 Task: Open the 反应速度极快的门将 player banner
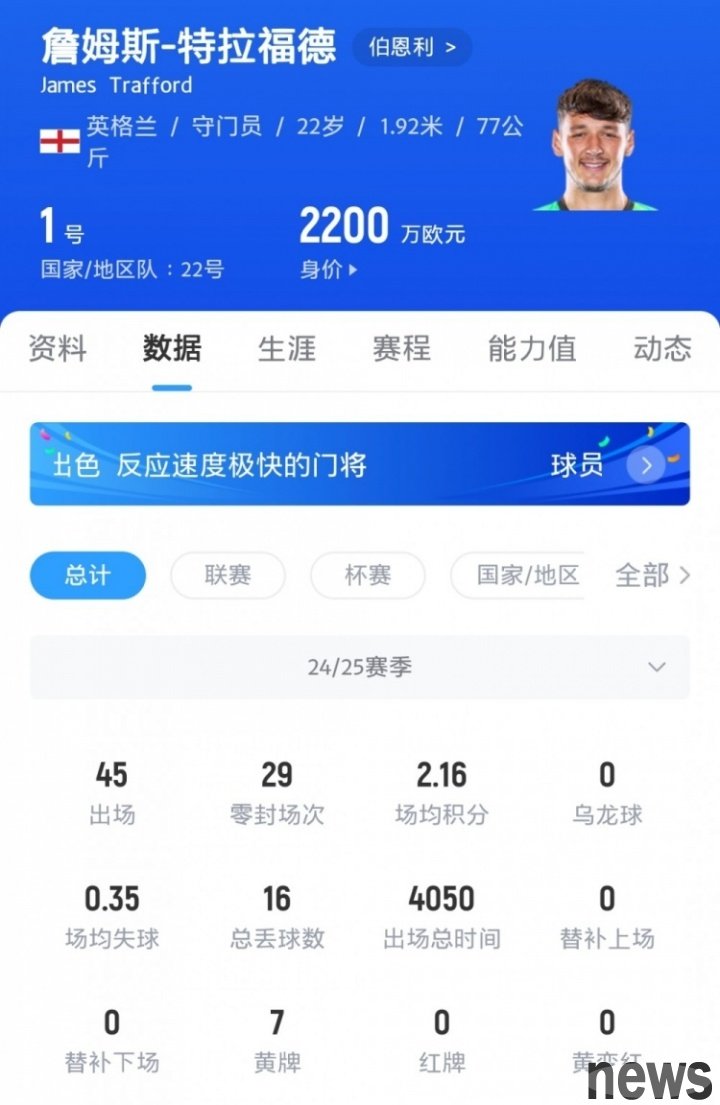pos(359,465)
